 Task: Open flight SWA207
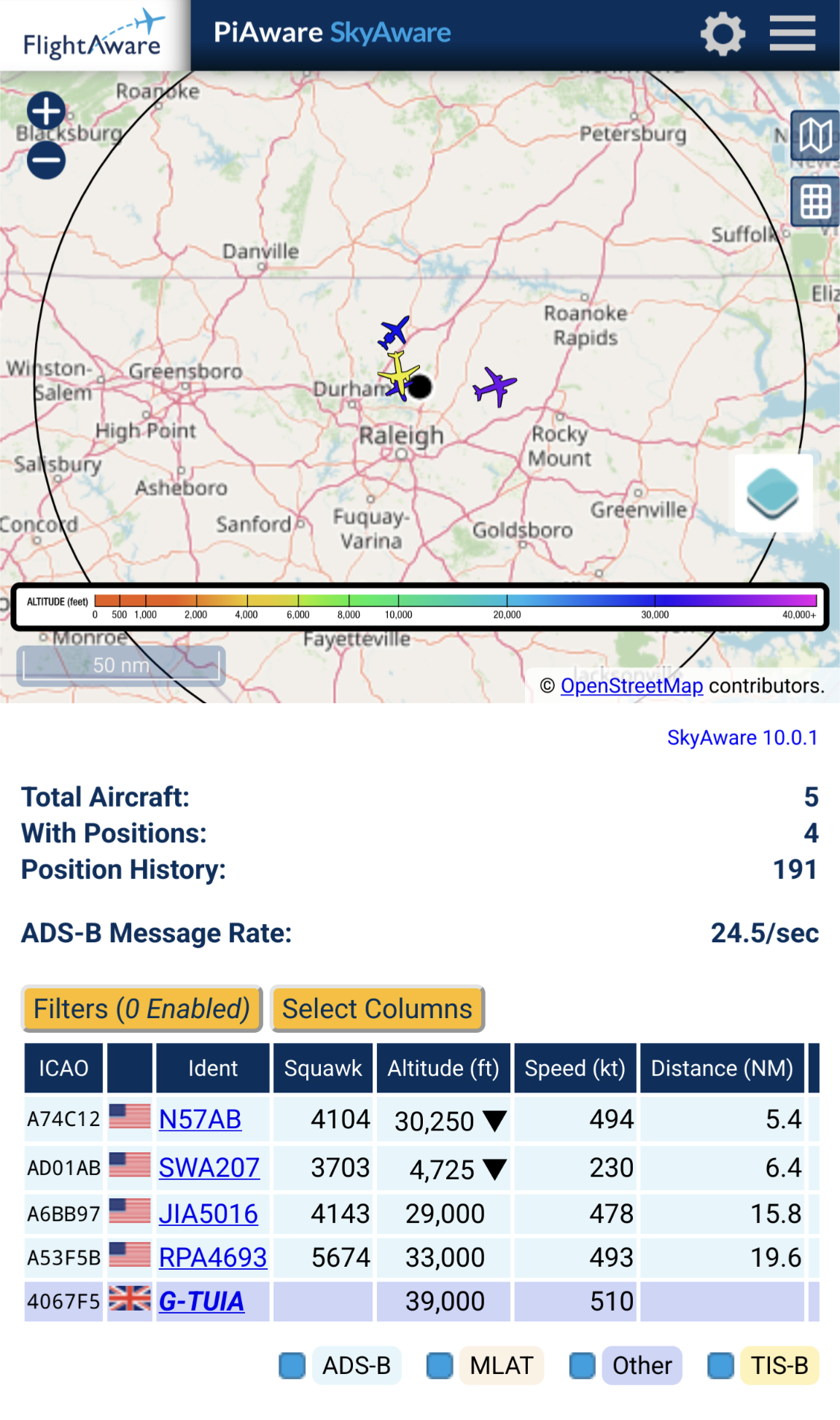[209, 1168]
